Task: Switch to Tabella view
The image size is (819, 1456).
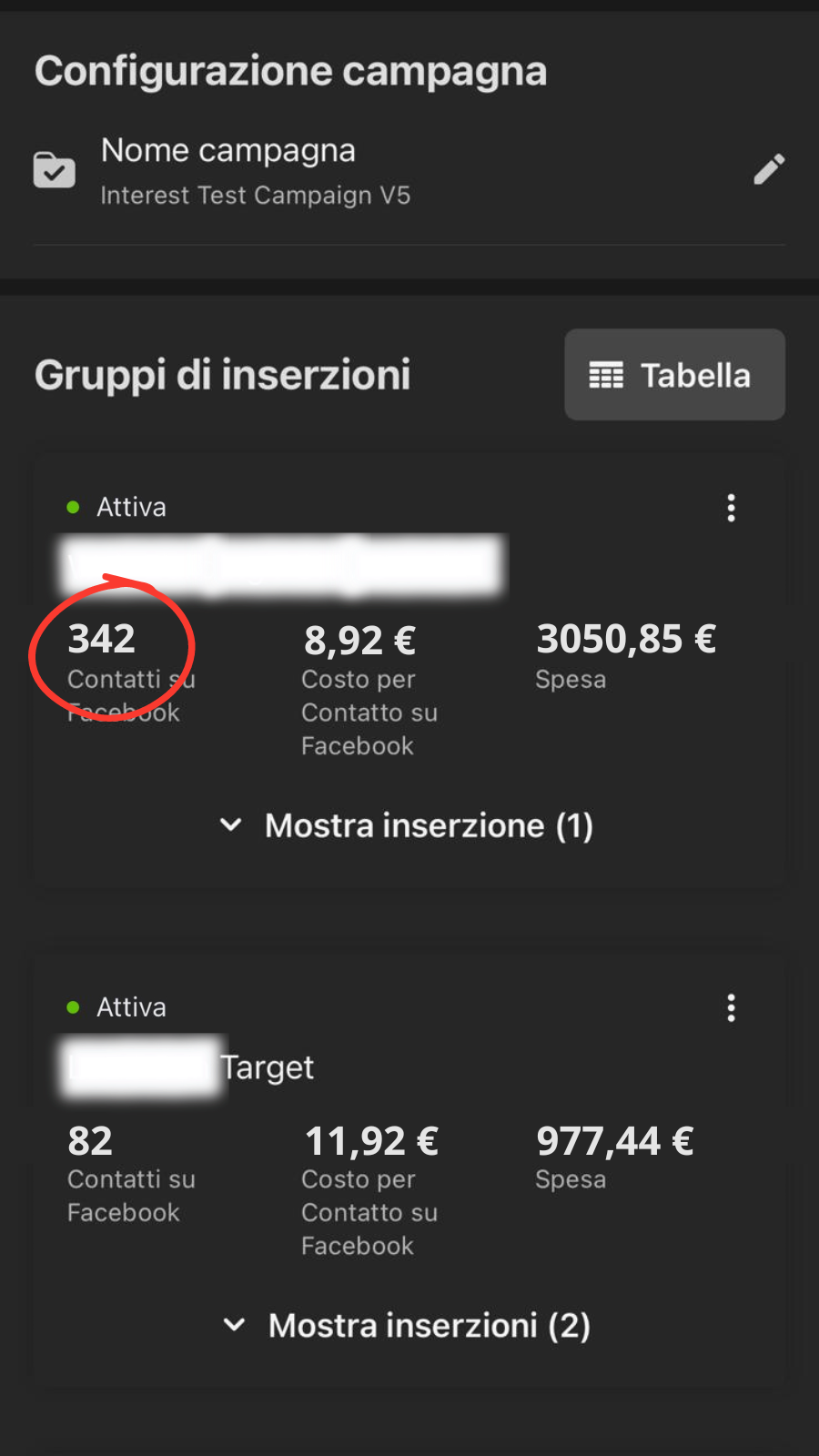Action: 674,375
